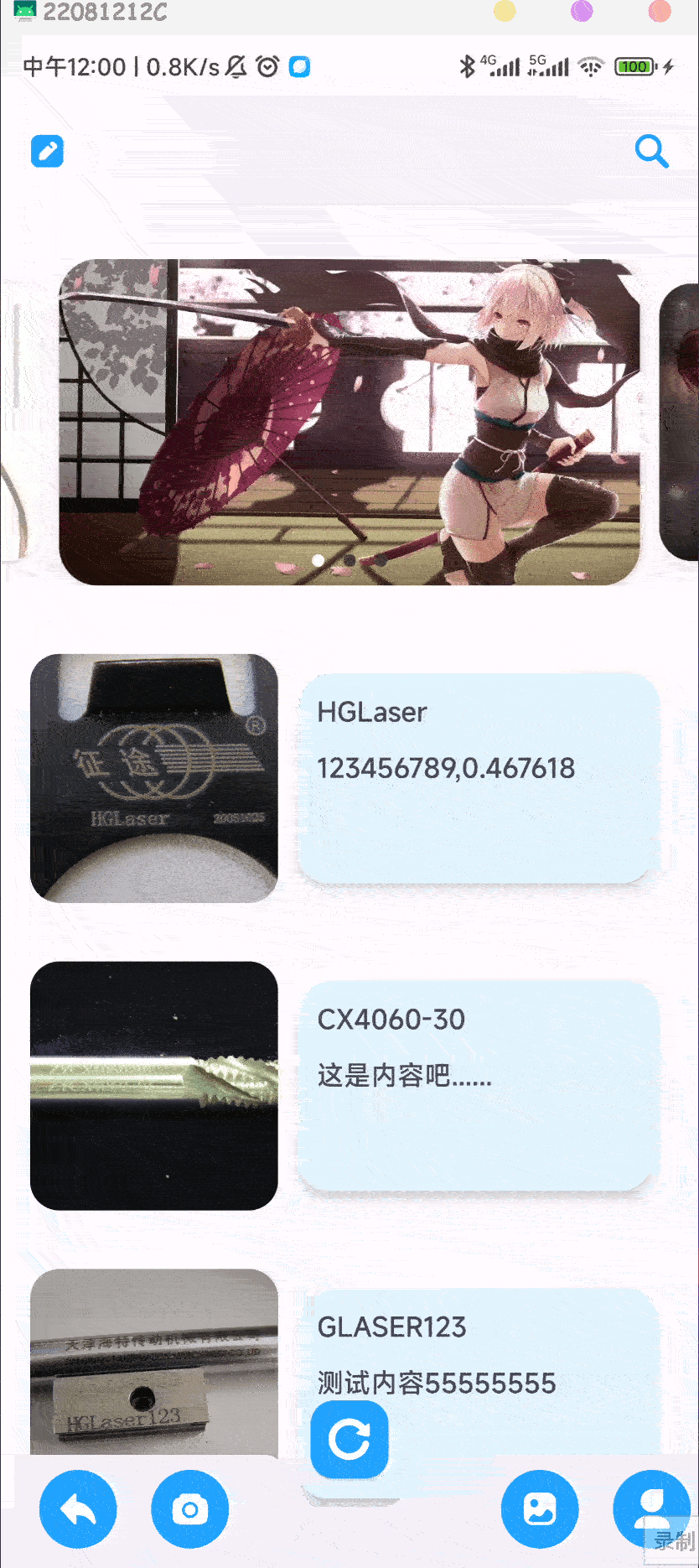Open the camera button
The image size is (699, 1568).
pos(189,1509)
